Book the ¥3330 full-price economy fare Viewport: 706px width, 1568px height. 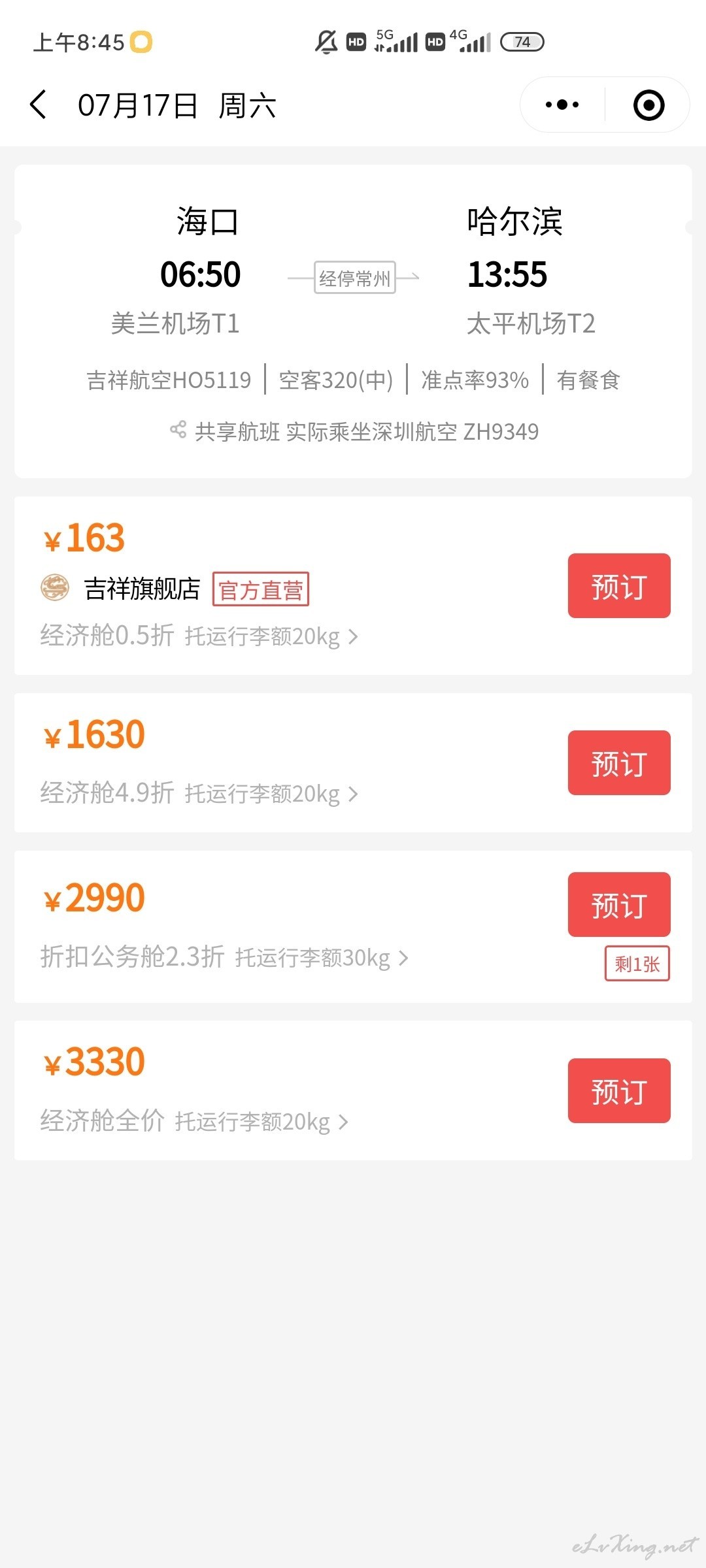[x=619, y=1090]
